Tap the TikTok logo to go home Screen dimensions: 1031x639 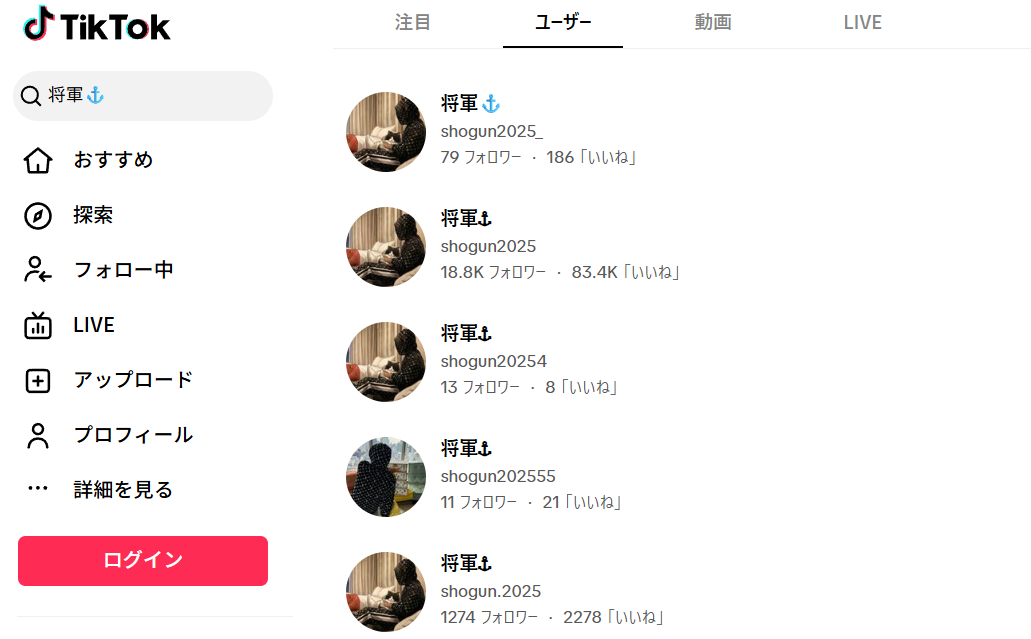click(97, 25)
